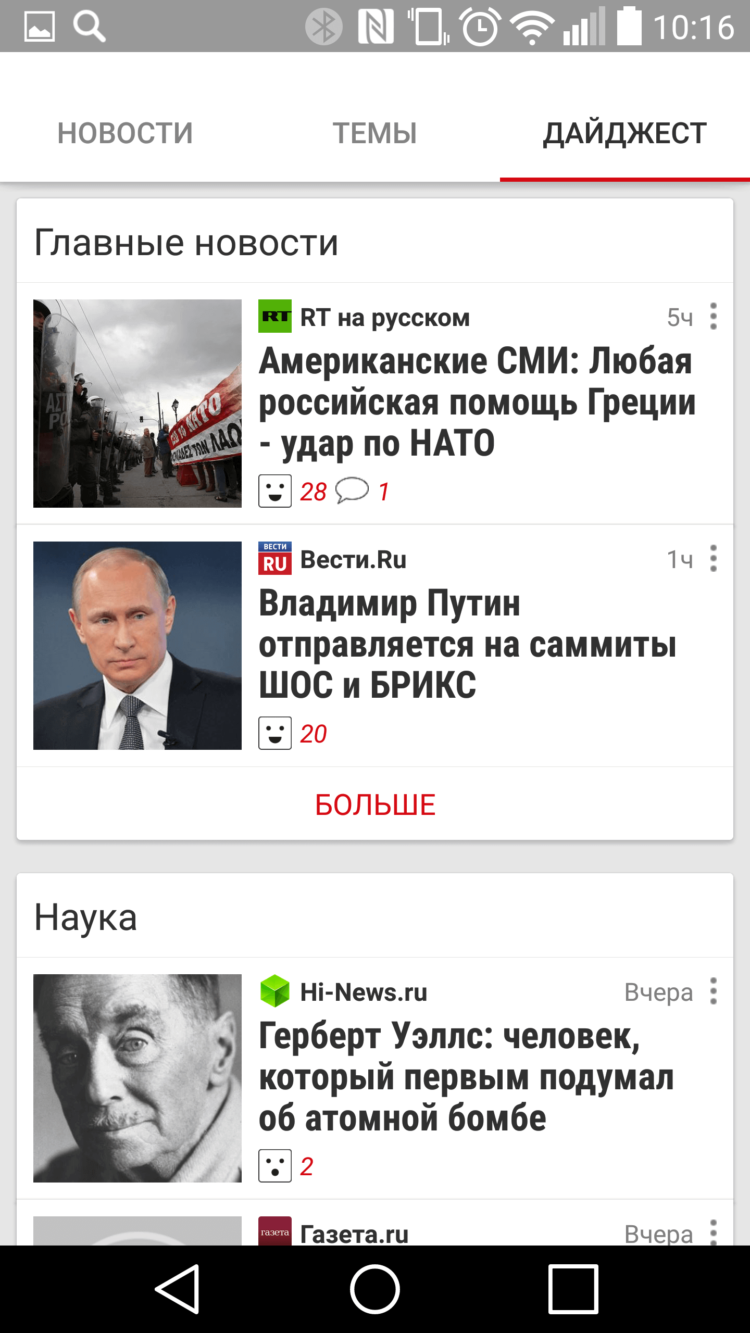Image resolution: width=750 pixels, height=1333 pixels.
Task: Click the Вести.Ru source logo
Action: tap(273, 559)
